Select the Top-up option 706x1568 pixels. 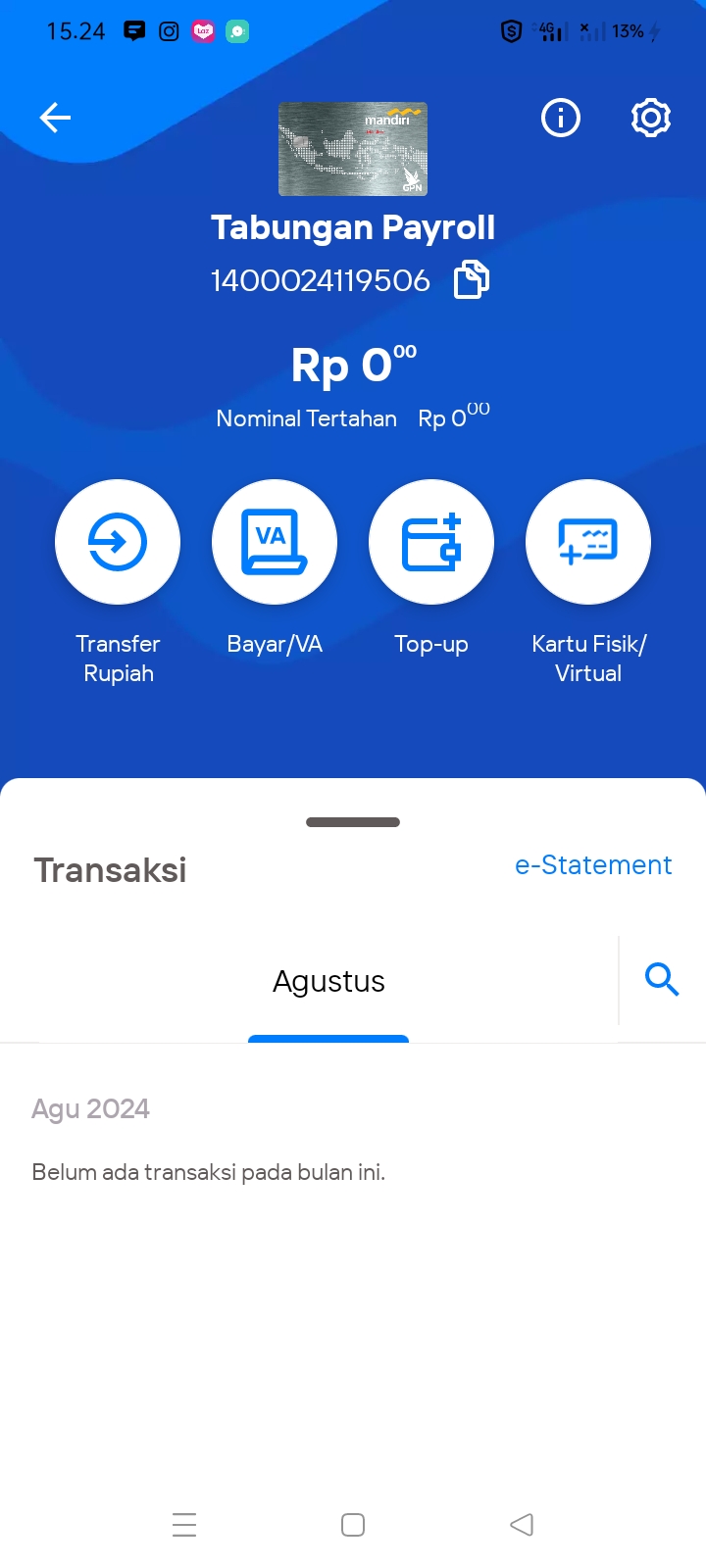coord(431,542)
